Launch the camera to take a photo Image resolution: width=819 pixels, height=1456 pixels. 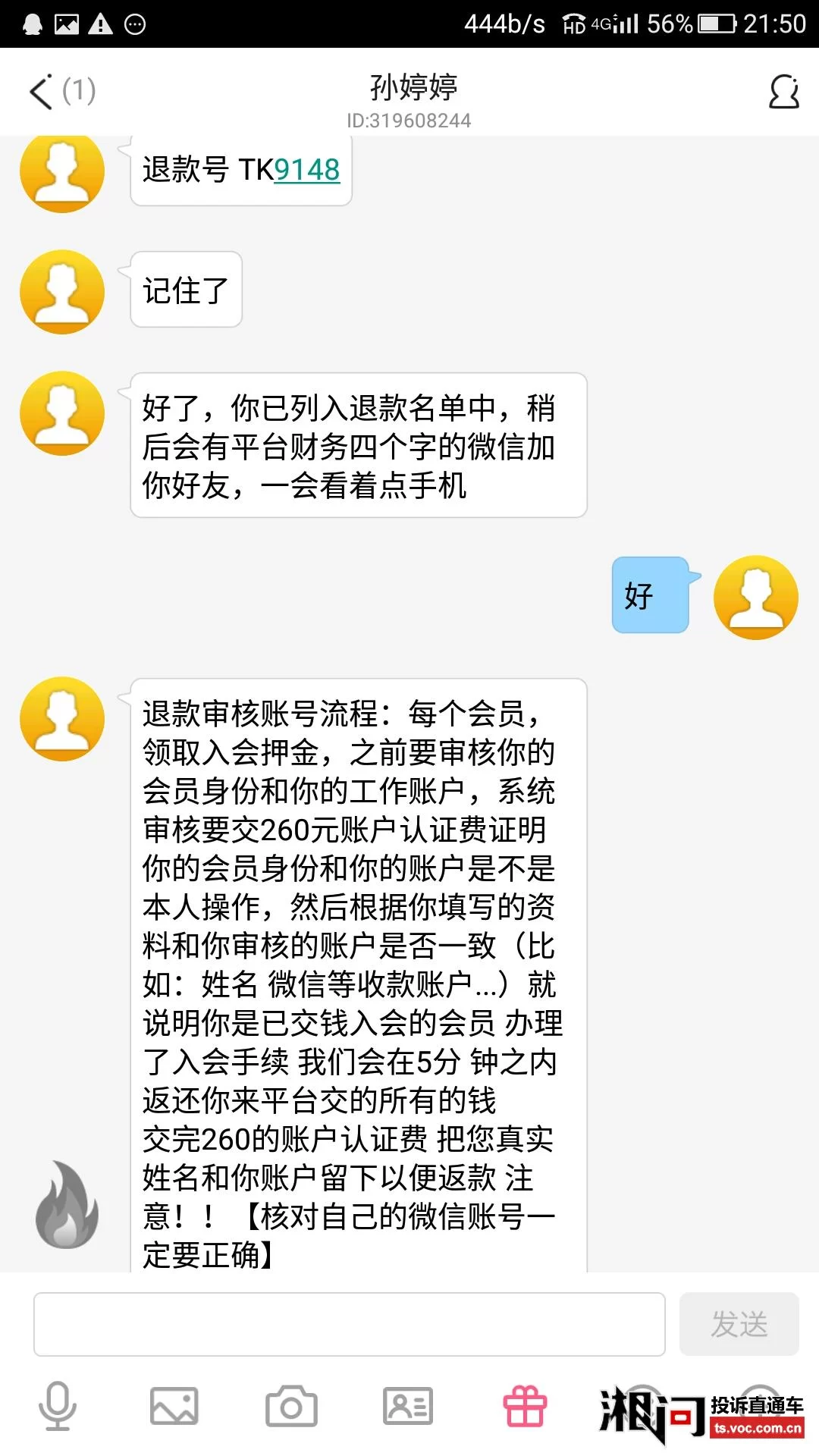[x=291, y=1406]
